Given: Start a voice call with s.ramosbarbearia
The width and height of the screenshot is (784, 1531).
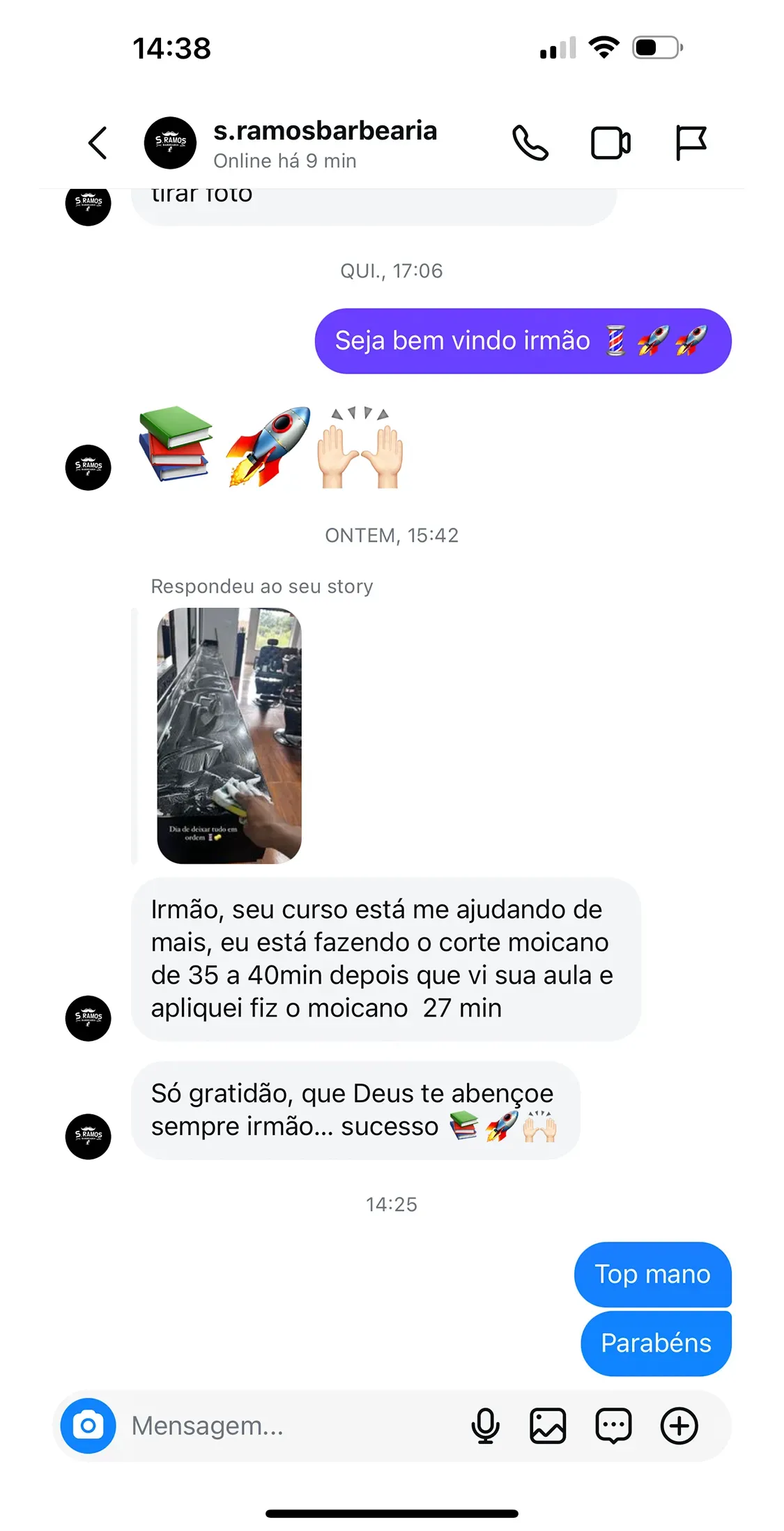Looking at the screenshot, I should (x=531, y=143).
